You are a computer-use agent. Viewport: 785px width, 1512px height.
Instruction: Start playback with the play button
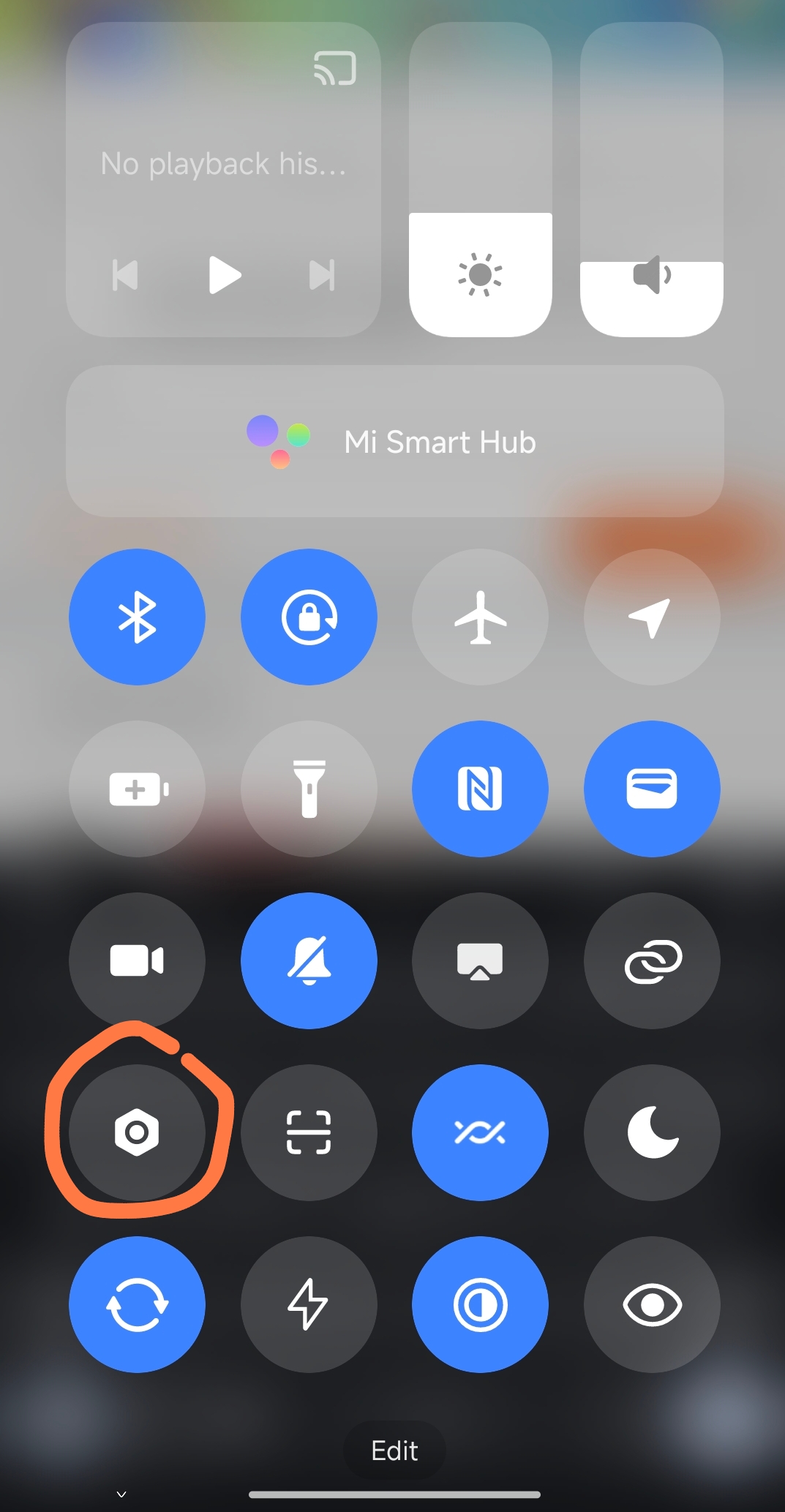click(224, 275)
